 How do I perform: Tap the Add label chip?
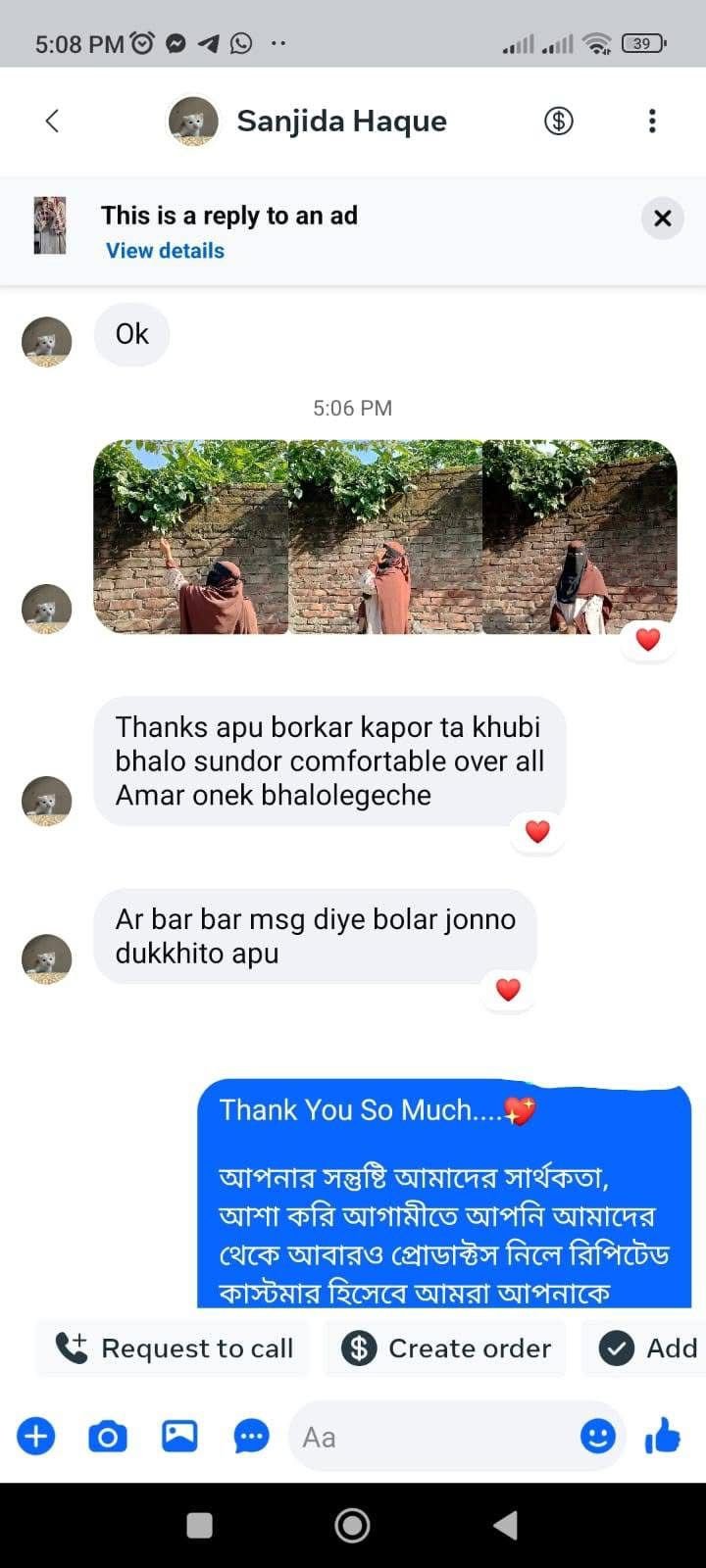[645, 1348]
